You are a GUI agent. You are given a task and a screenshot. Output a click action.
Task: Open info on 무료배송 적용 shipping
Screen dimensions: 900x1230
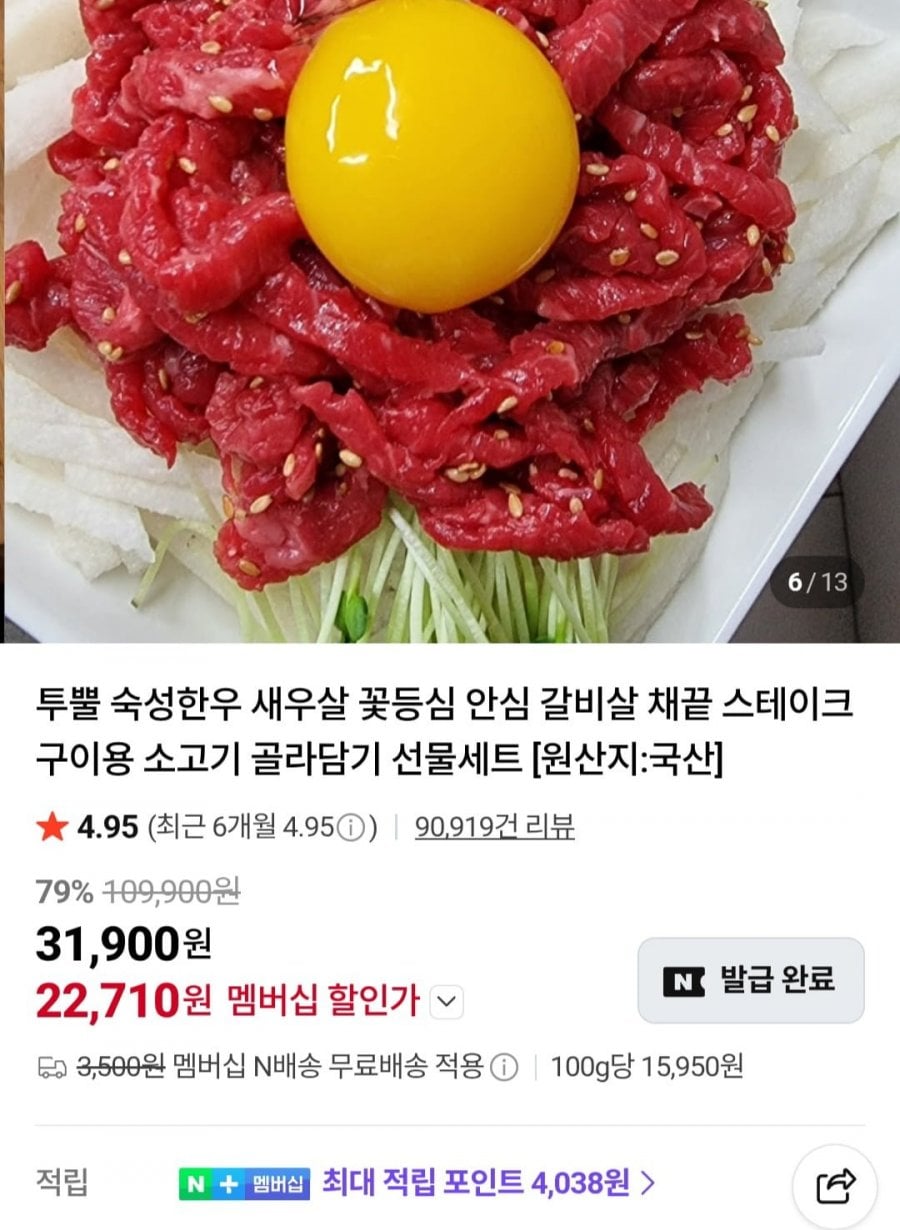[x=506, y=1067]
